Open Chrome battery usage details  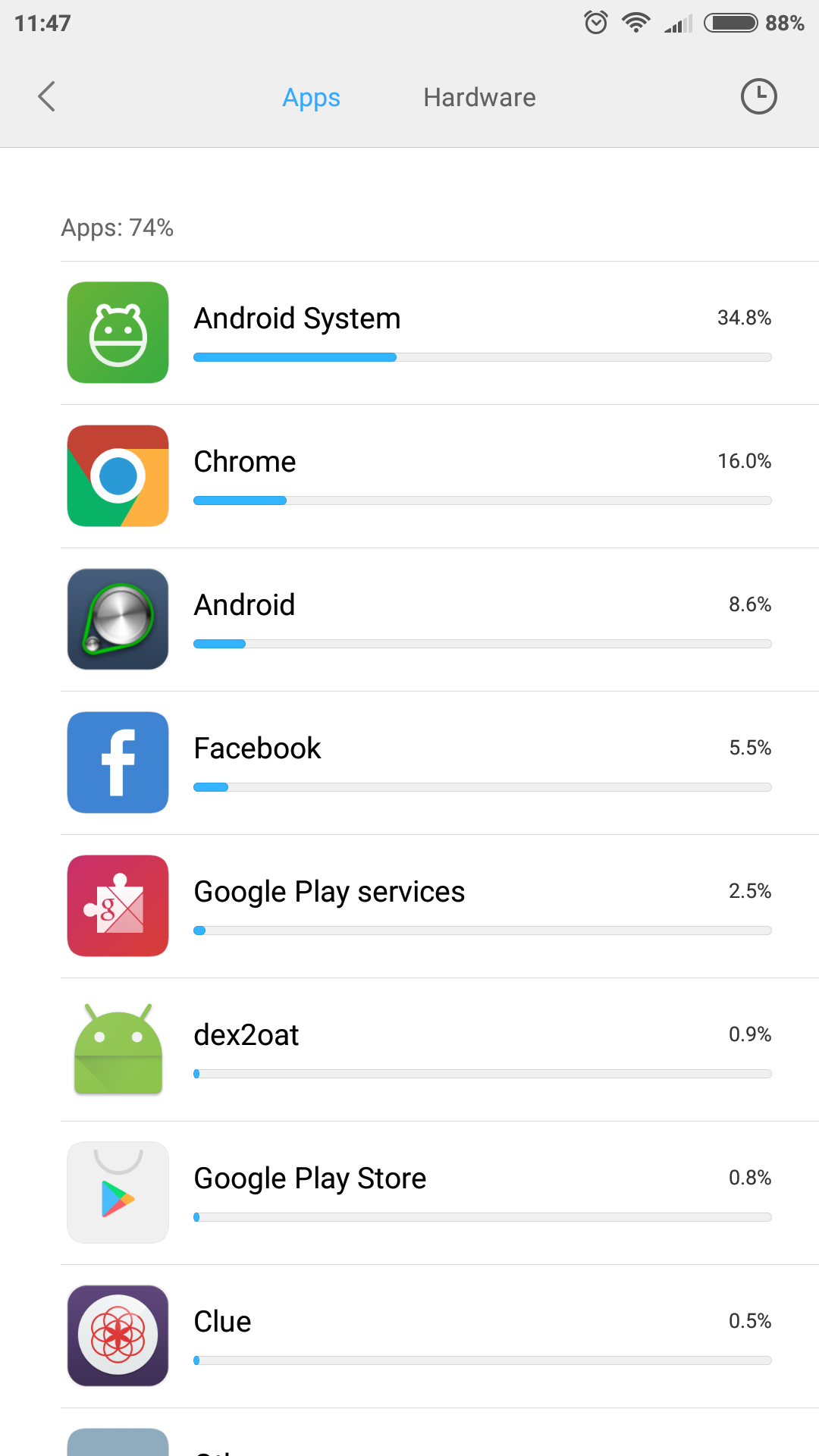click(x=440, y=476)
